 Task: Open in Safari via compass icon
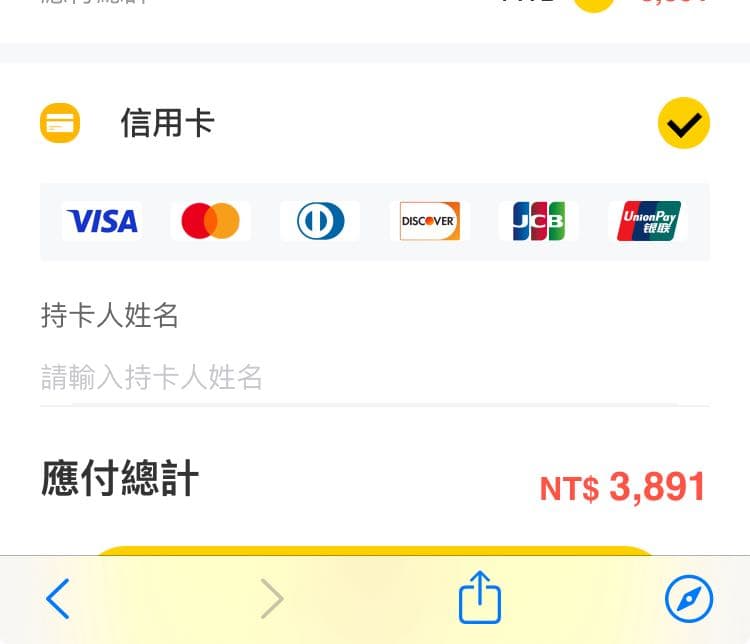click(x=689, y=599)
